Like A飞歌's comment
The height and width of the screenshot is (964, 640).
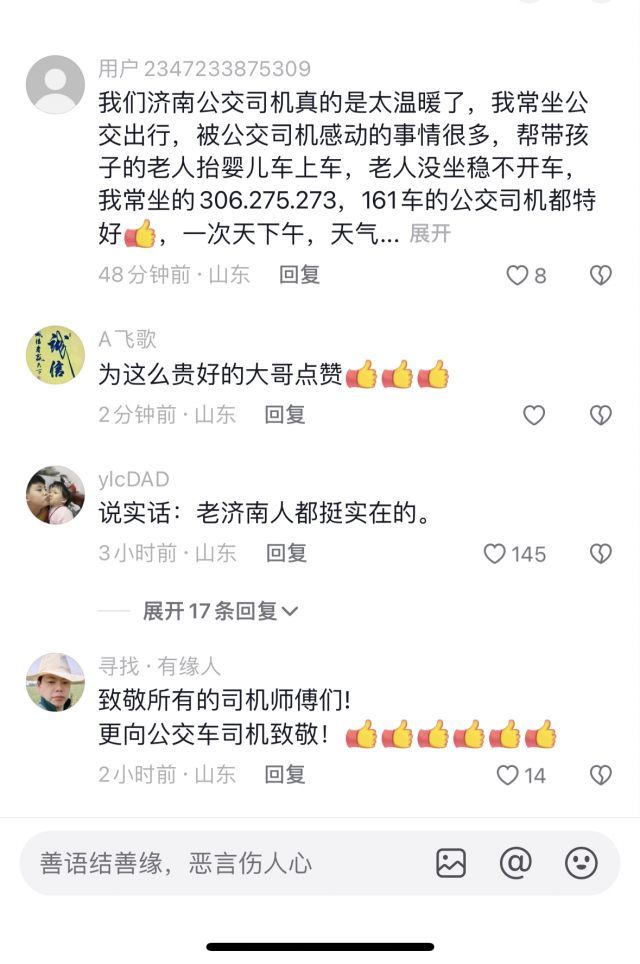pos(534,415)
